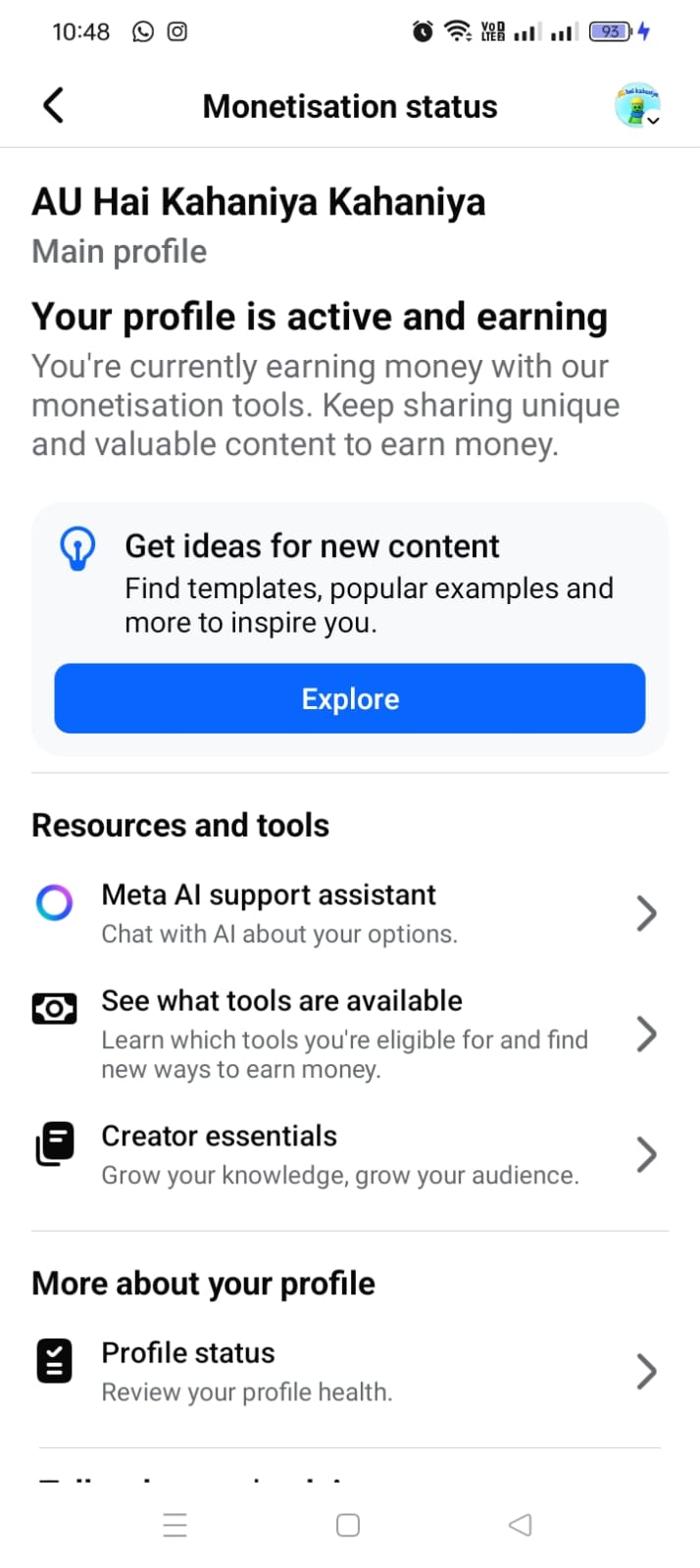Open Creator essentials
700x1568 pixels.
click(x=349, y=1154)
